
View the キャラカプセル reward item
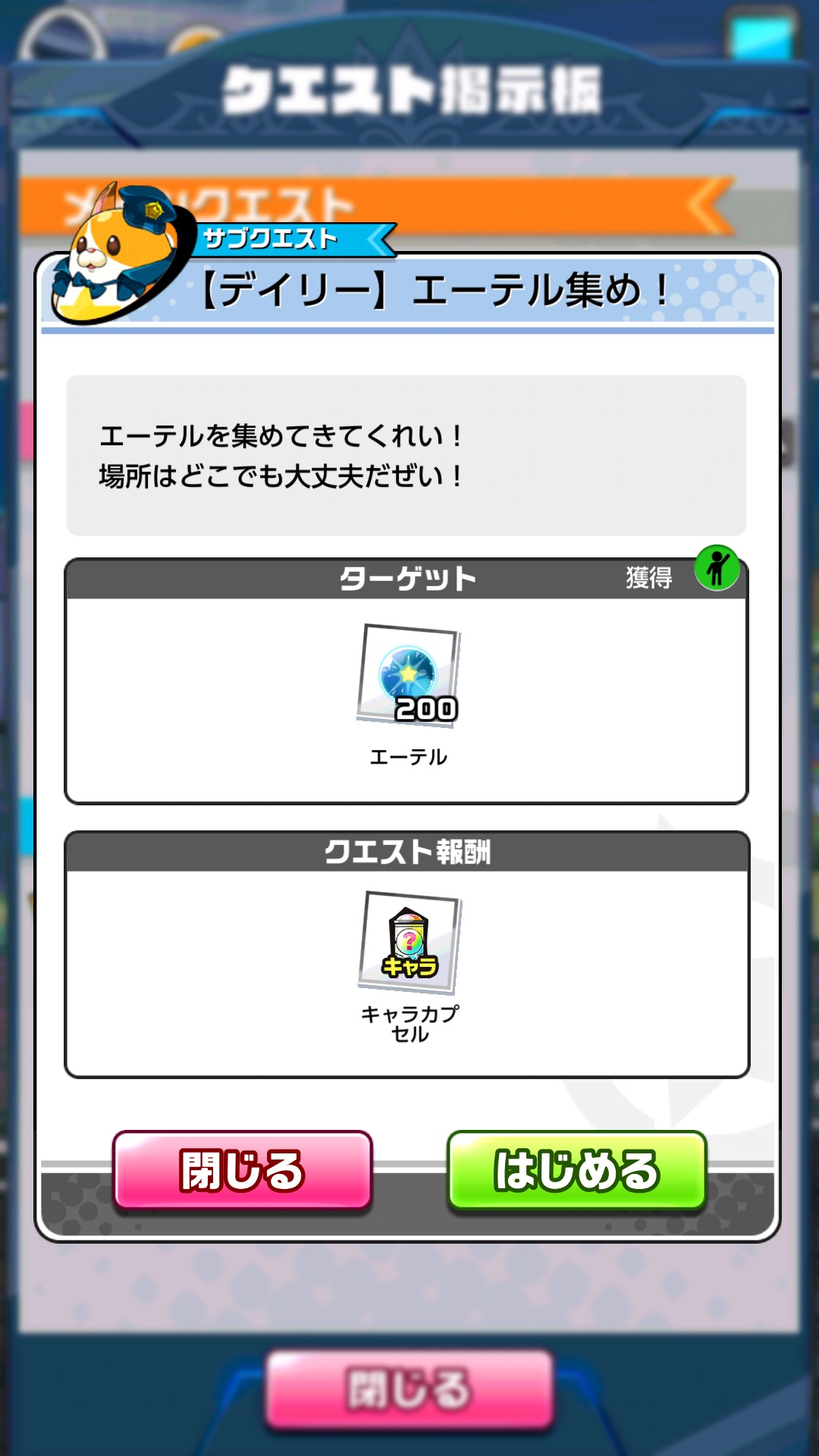409,942
